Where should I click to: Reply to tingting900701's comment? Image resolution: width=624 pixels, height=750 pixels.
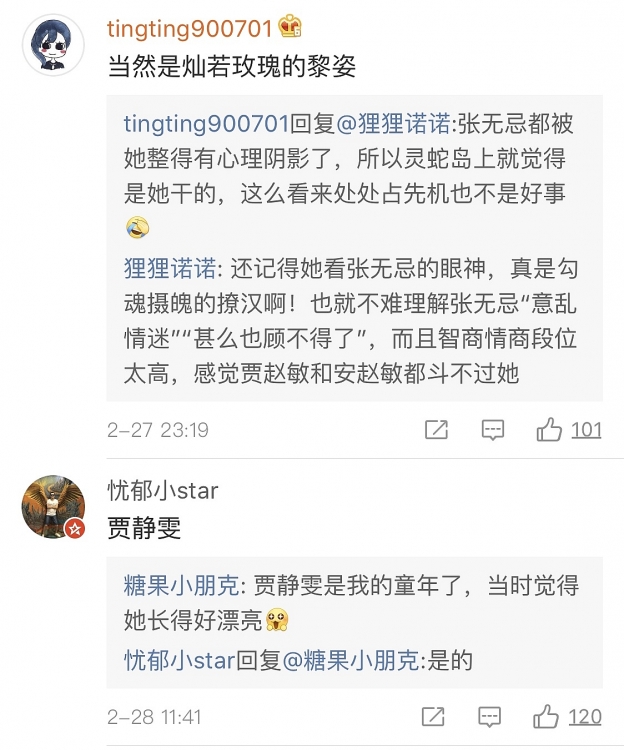[492, 430]
